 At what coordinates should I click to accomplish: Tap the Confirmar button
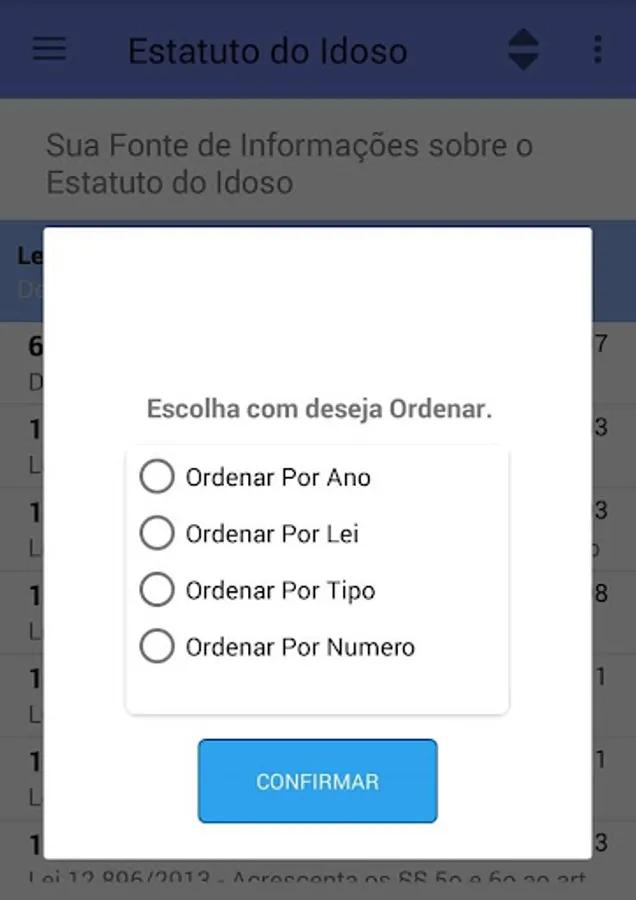click(x=317, y=781)
